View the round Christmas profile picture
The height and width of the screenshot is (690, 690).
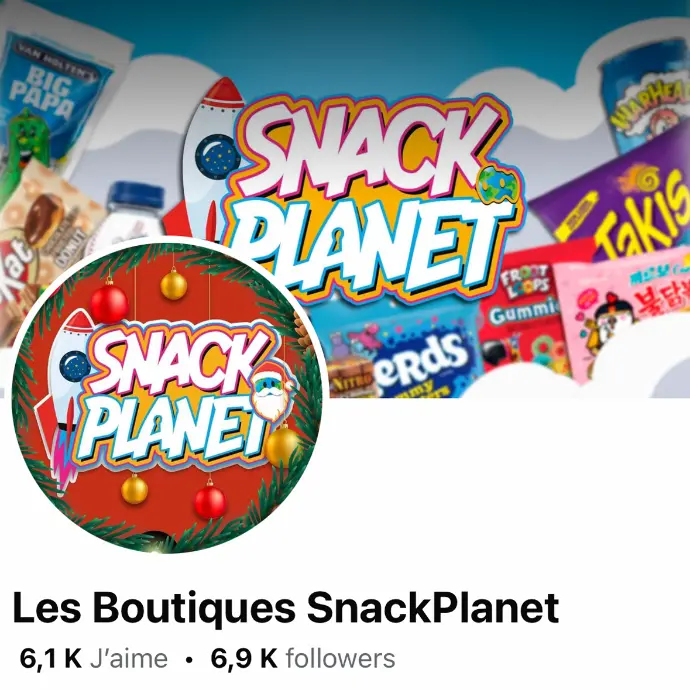pyautogui.click(x=167, y=397)
